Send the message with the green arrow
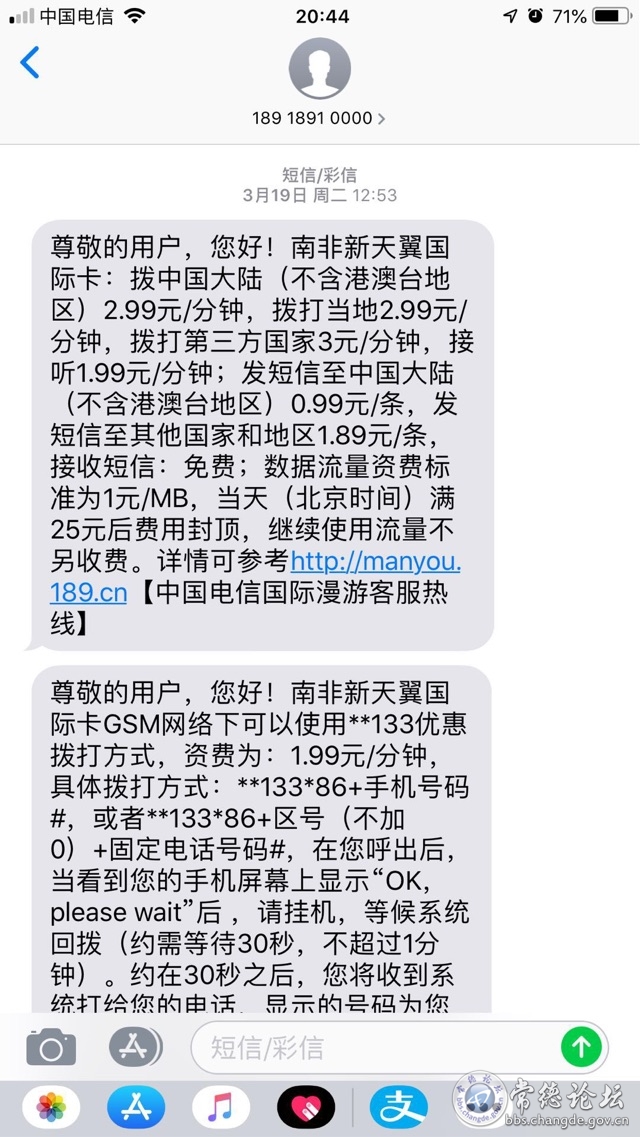The height and width of the screenshot is (1137, 640). coord(581,1048)
